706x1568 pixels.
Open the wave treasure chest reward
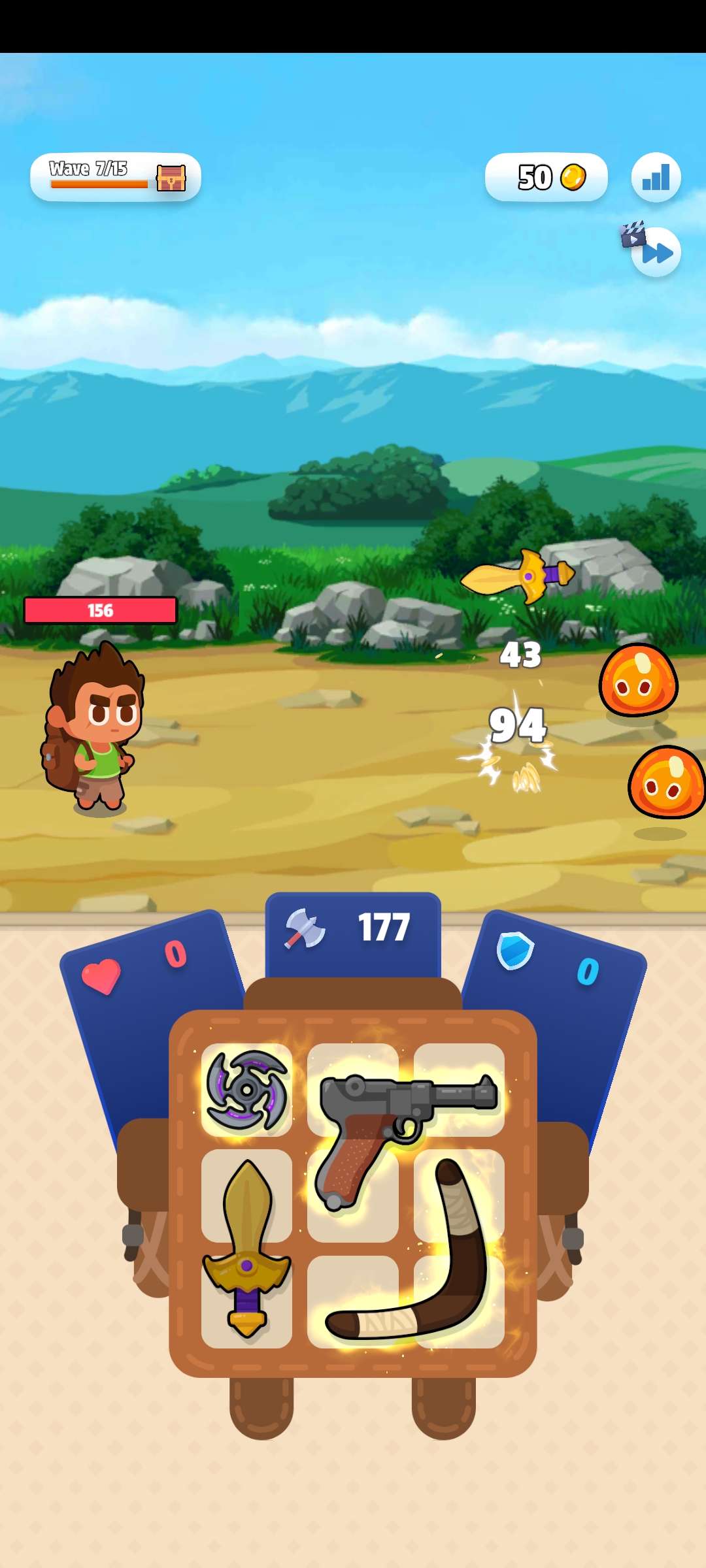click(x=171, y=178)
